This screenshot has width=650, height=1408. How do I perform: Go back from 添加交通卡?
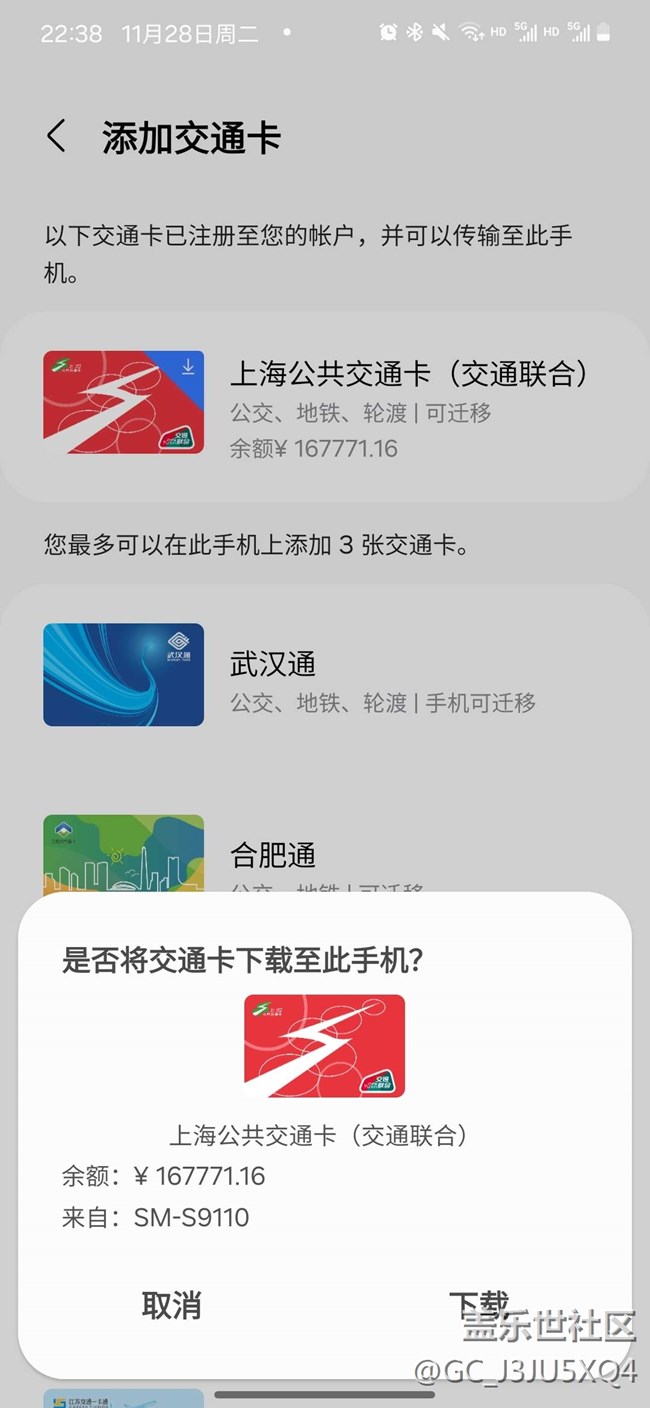click(x=57, y=137)
